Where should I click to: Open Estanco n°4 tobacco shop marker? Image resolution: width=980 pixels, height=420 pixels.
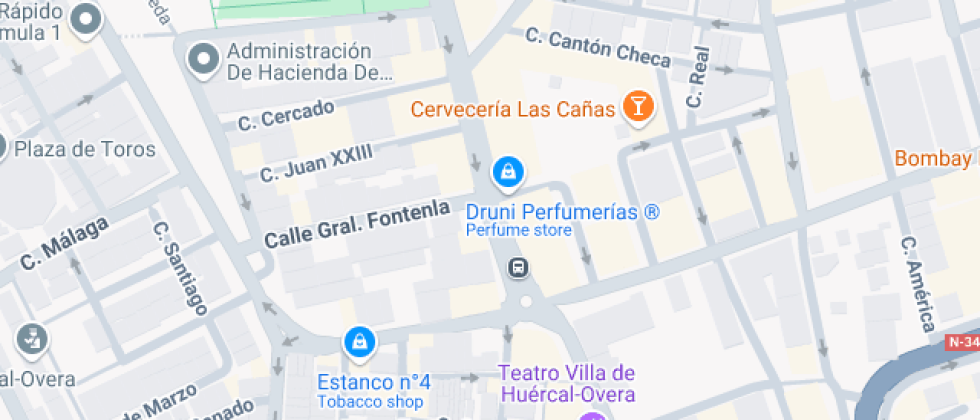click(x=358, y=343)
